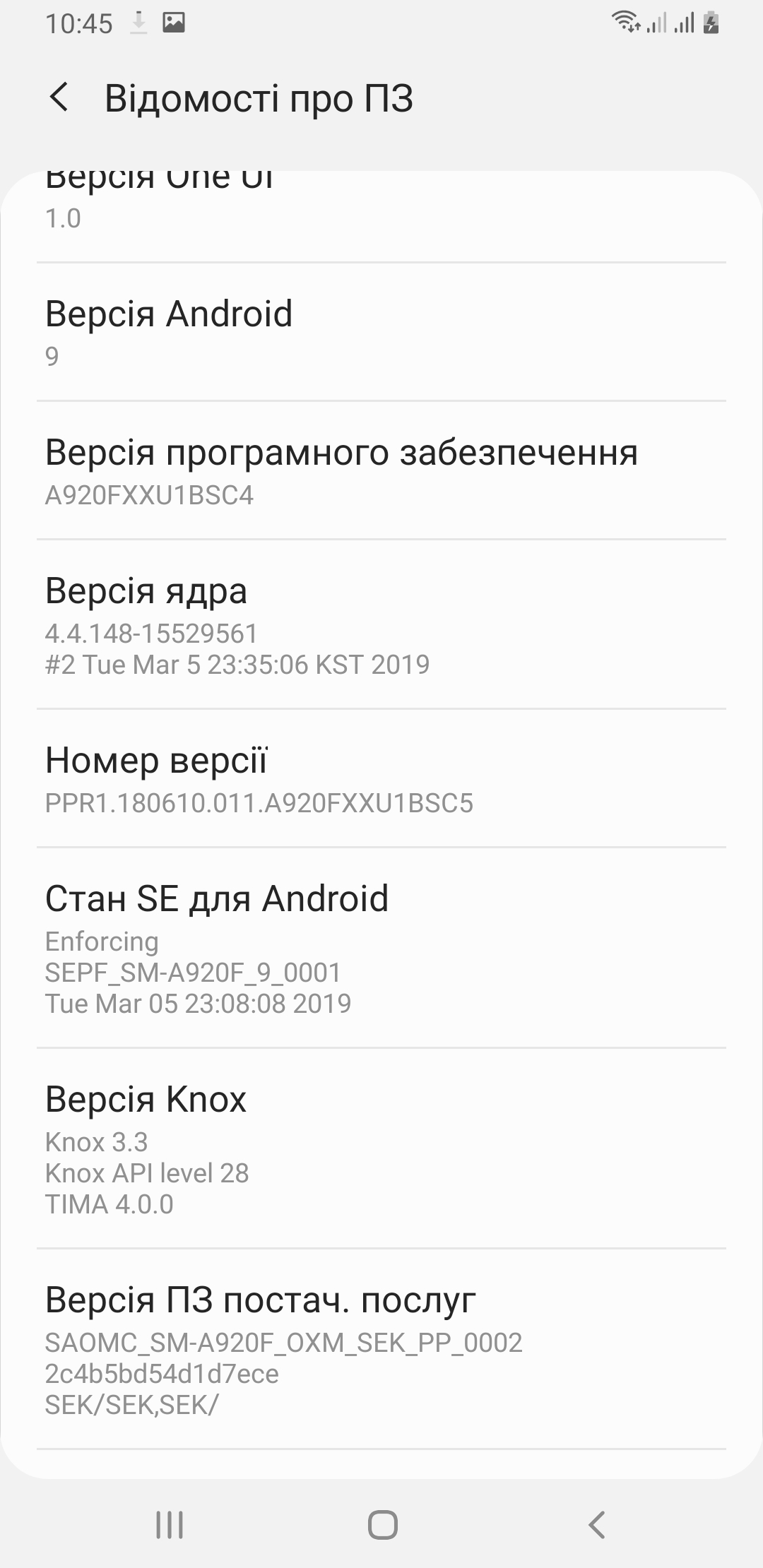Open recent apps from navigation bar
The width and height of the screenshot is (763, 1568).
[x=170, y=1525]
